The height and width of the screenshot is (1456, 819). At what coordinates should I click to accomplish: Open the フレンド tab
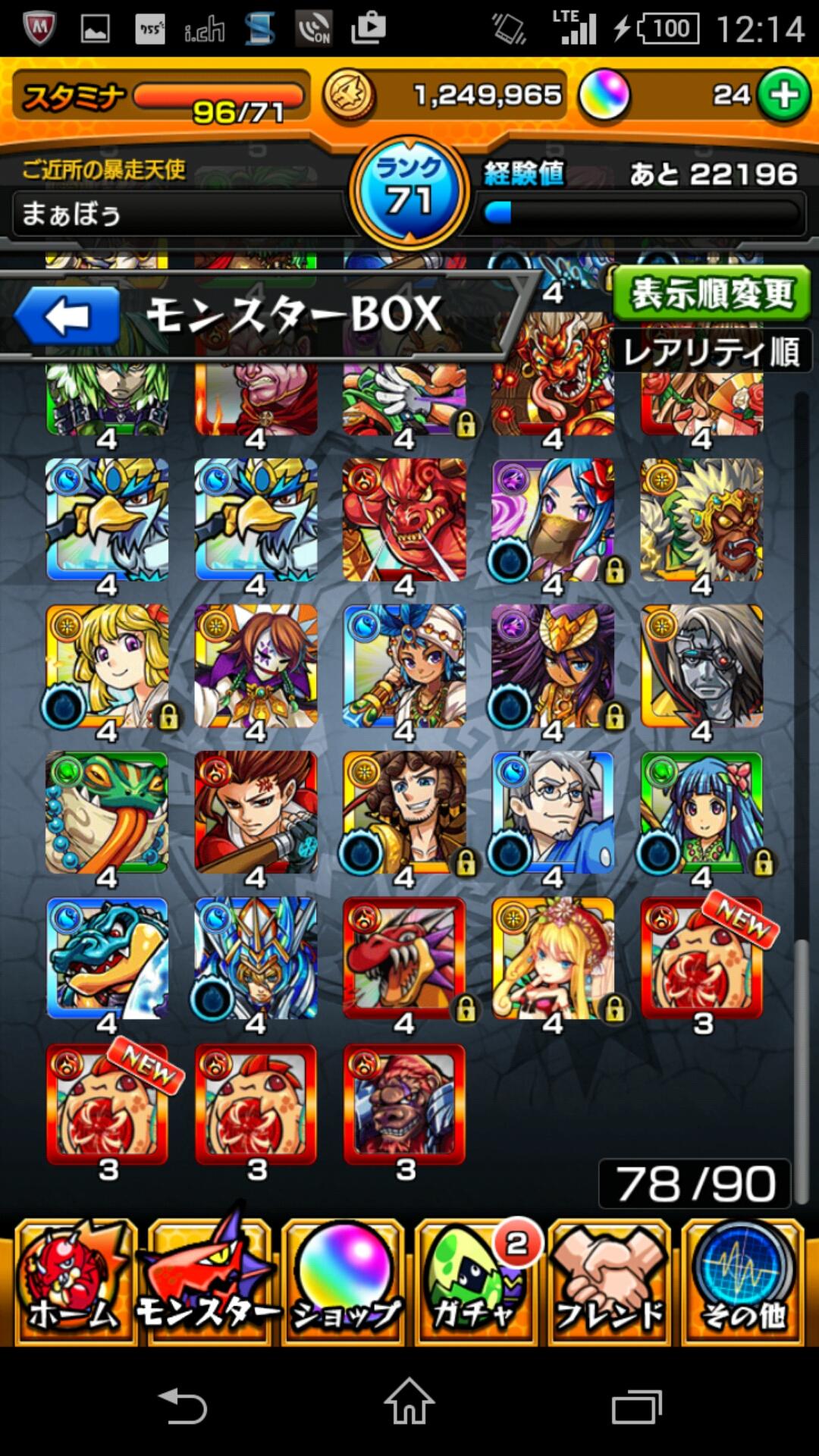pyautogui.click(x=610, y=1282)
